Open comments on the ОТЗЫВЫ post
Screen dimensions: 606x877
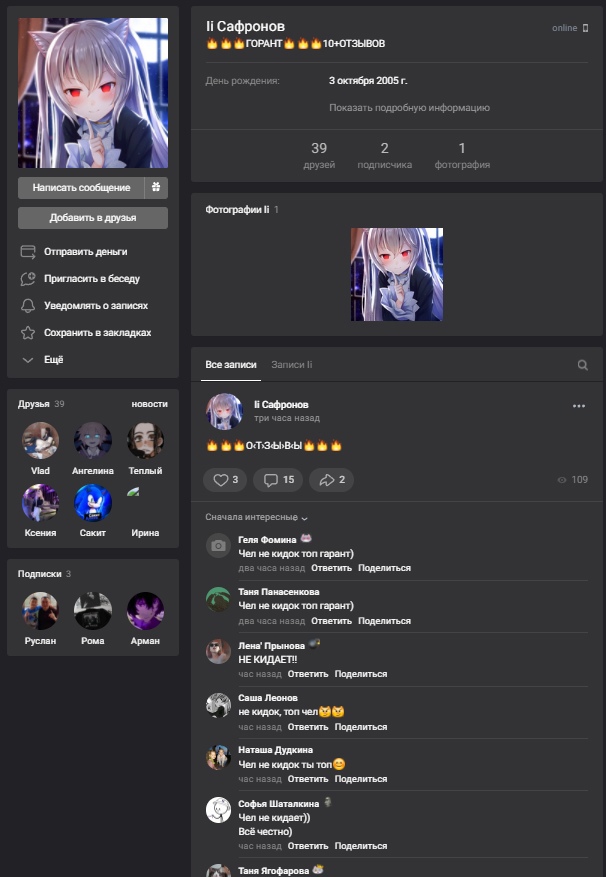click(278, 480)
